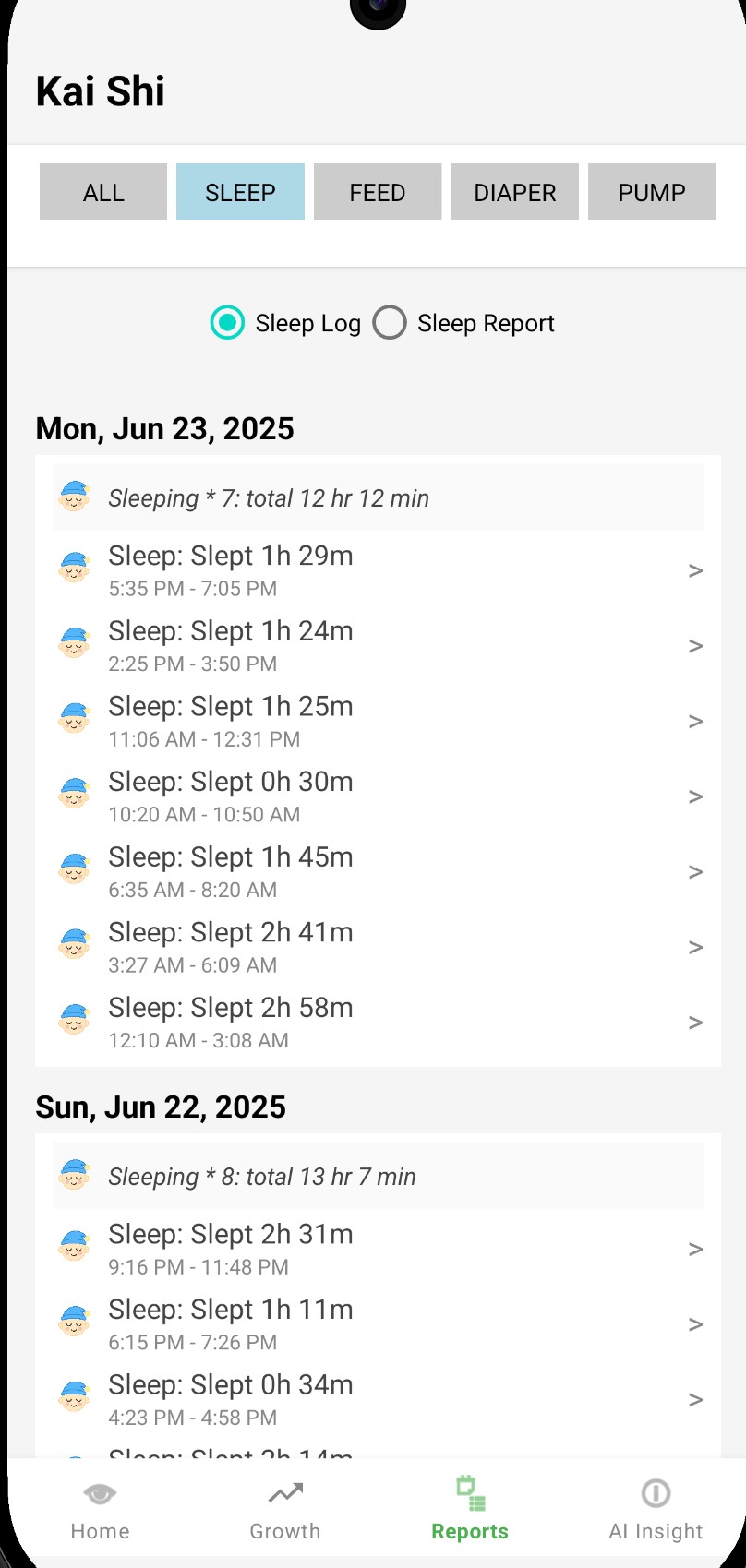The width and height of the screenshot is (746, 1568).
Task: Open the AI Insight tab
Action: (656, 1511)
